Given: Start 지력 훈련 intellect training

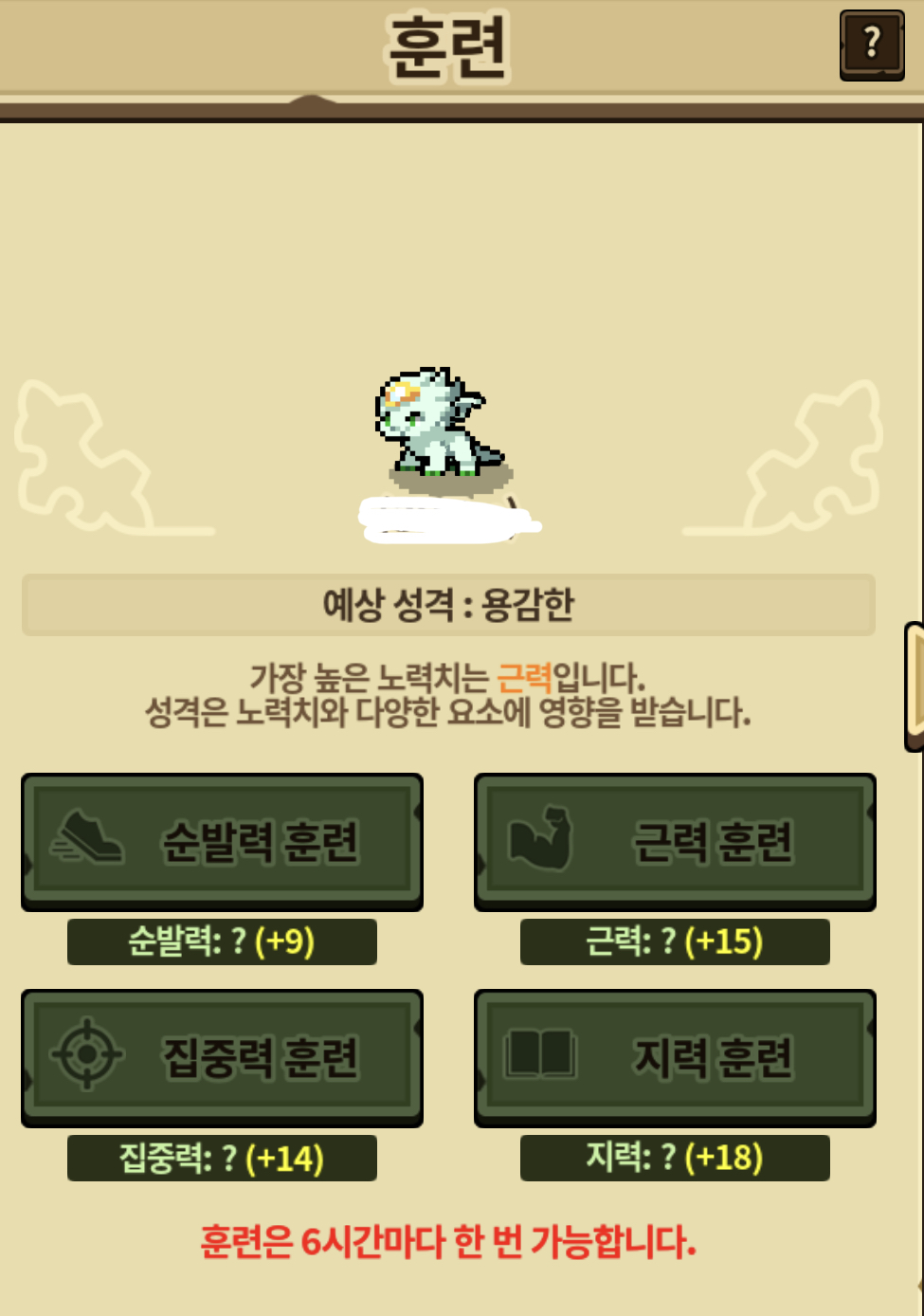Looking at the screenshot, I should 675,1058.
